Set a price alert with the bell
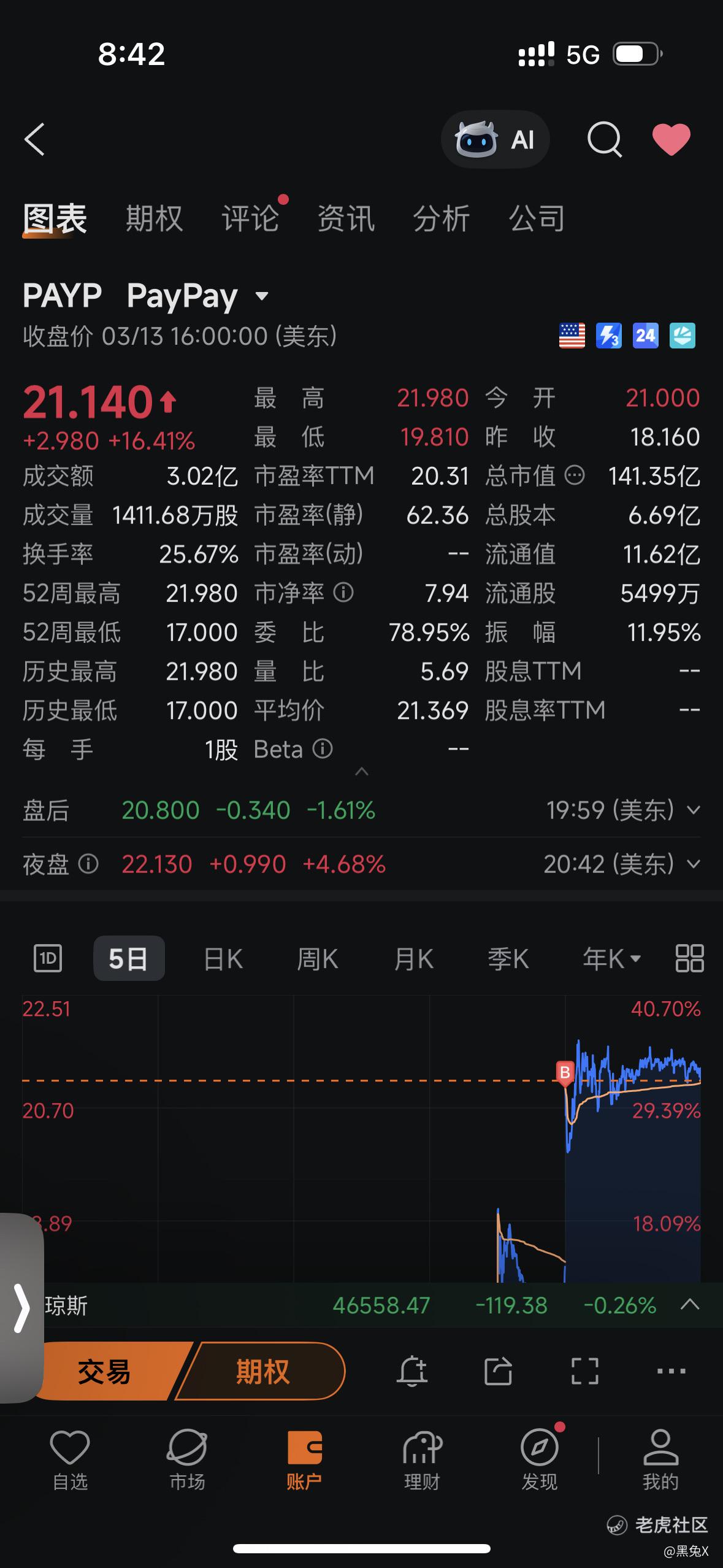Viewport: 723px width, 1568px height. click(x=412, y=1371)
